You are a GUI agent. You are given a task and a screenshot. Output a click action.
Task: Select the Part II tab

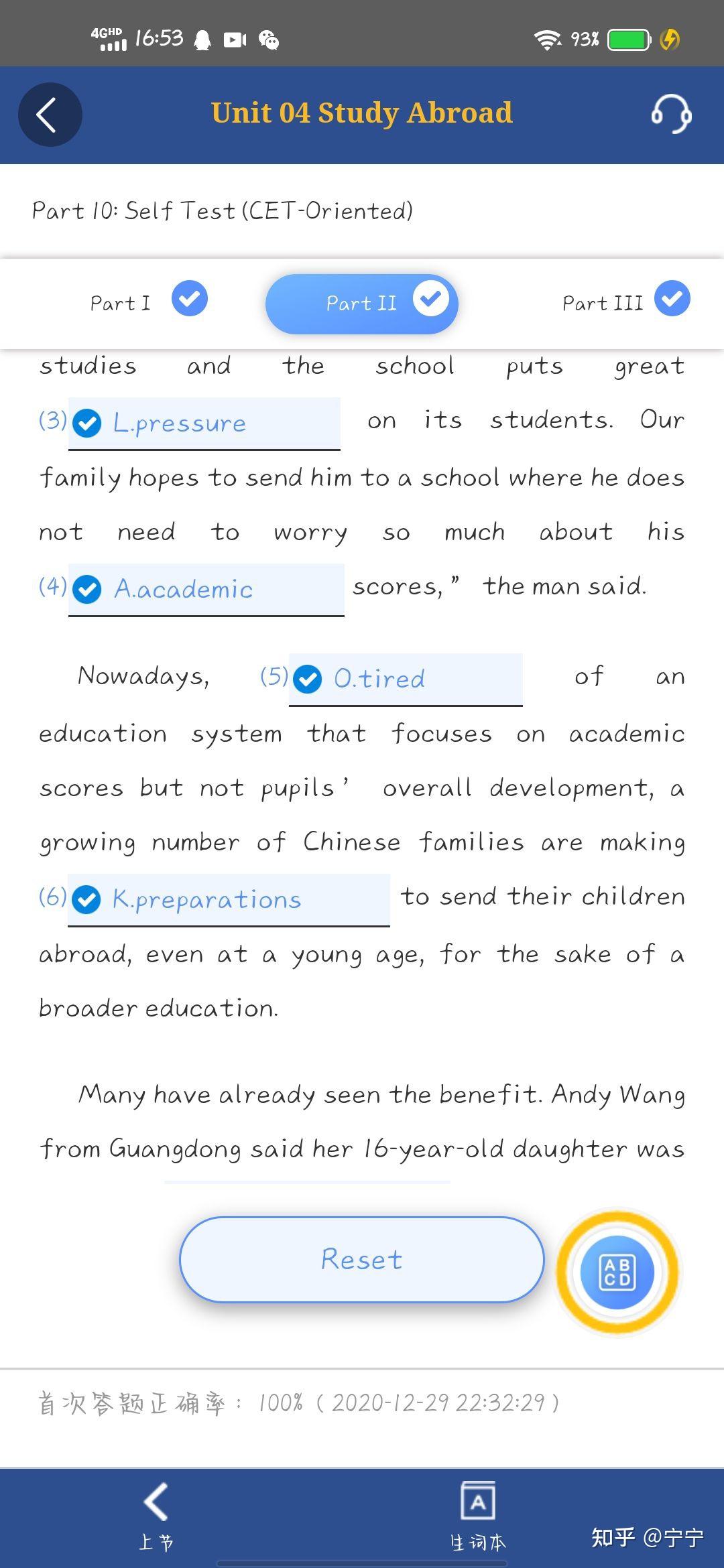362,304
